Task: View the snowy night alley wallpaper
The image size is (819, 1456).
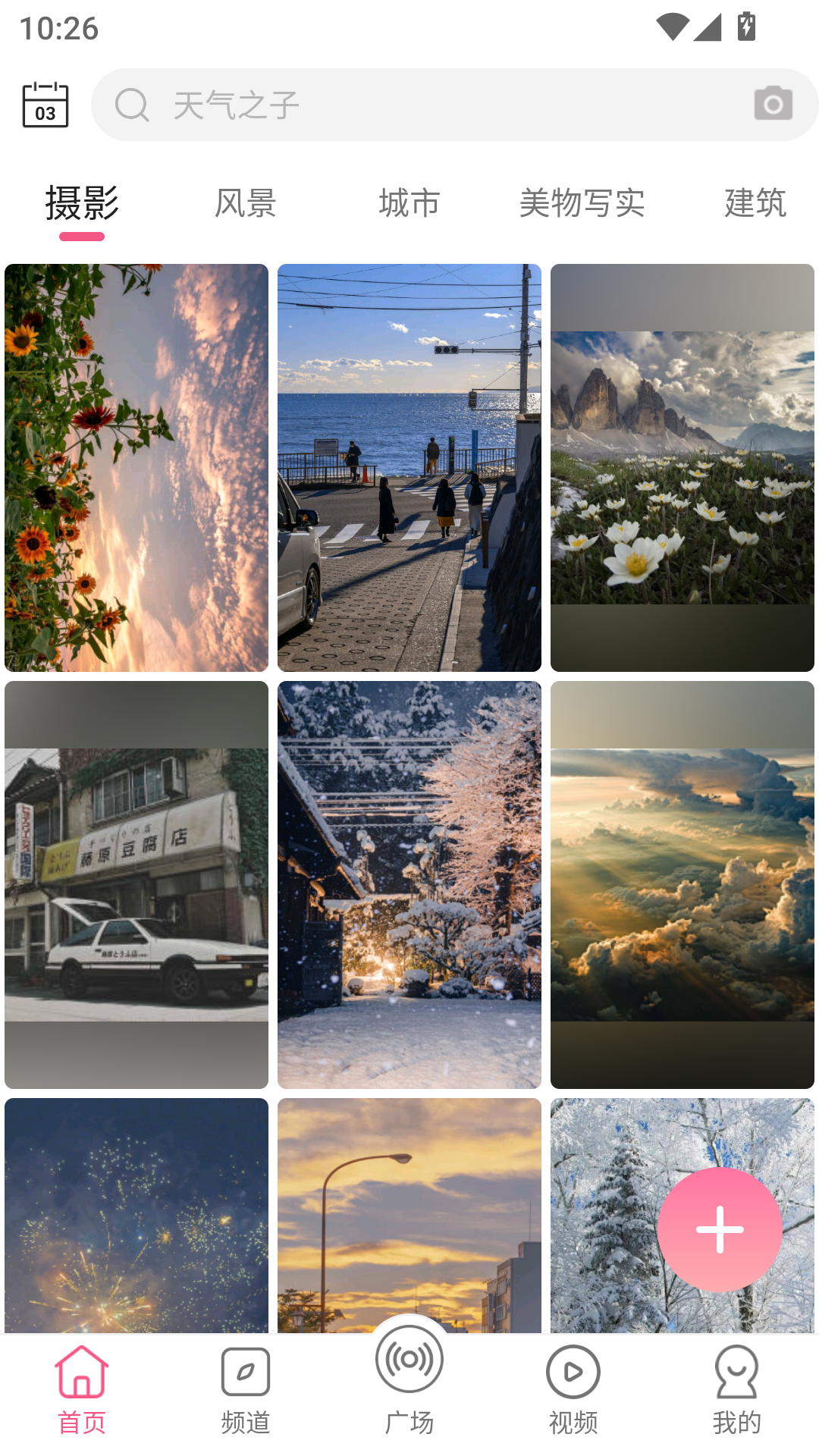Action: [409, 884]
